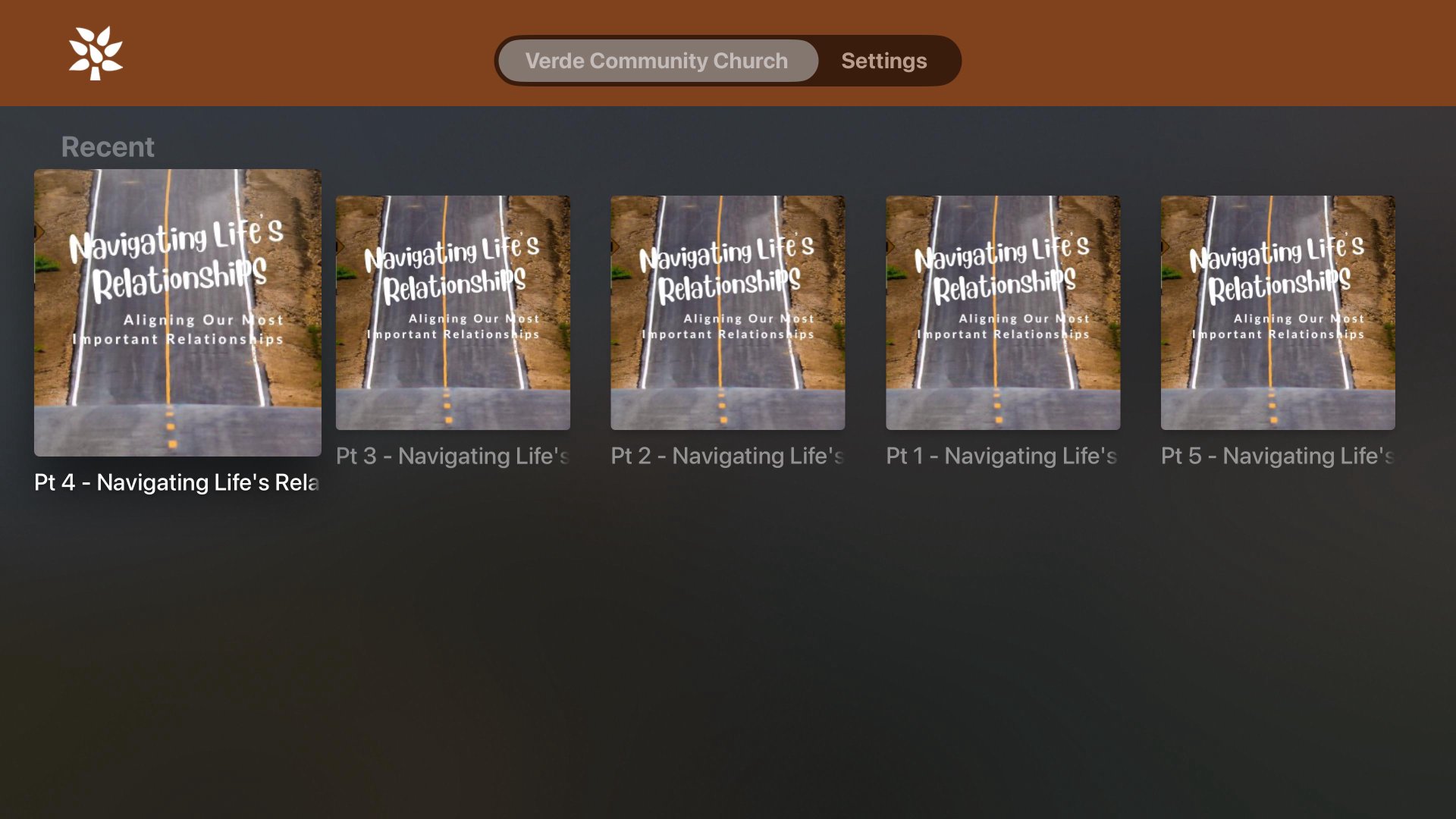This screenshot has height=819, width=1456.
Task: Select the Verde Community Church tab
Action: click(657, 61)
